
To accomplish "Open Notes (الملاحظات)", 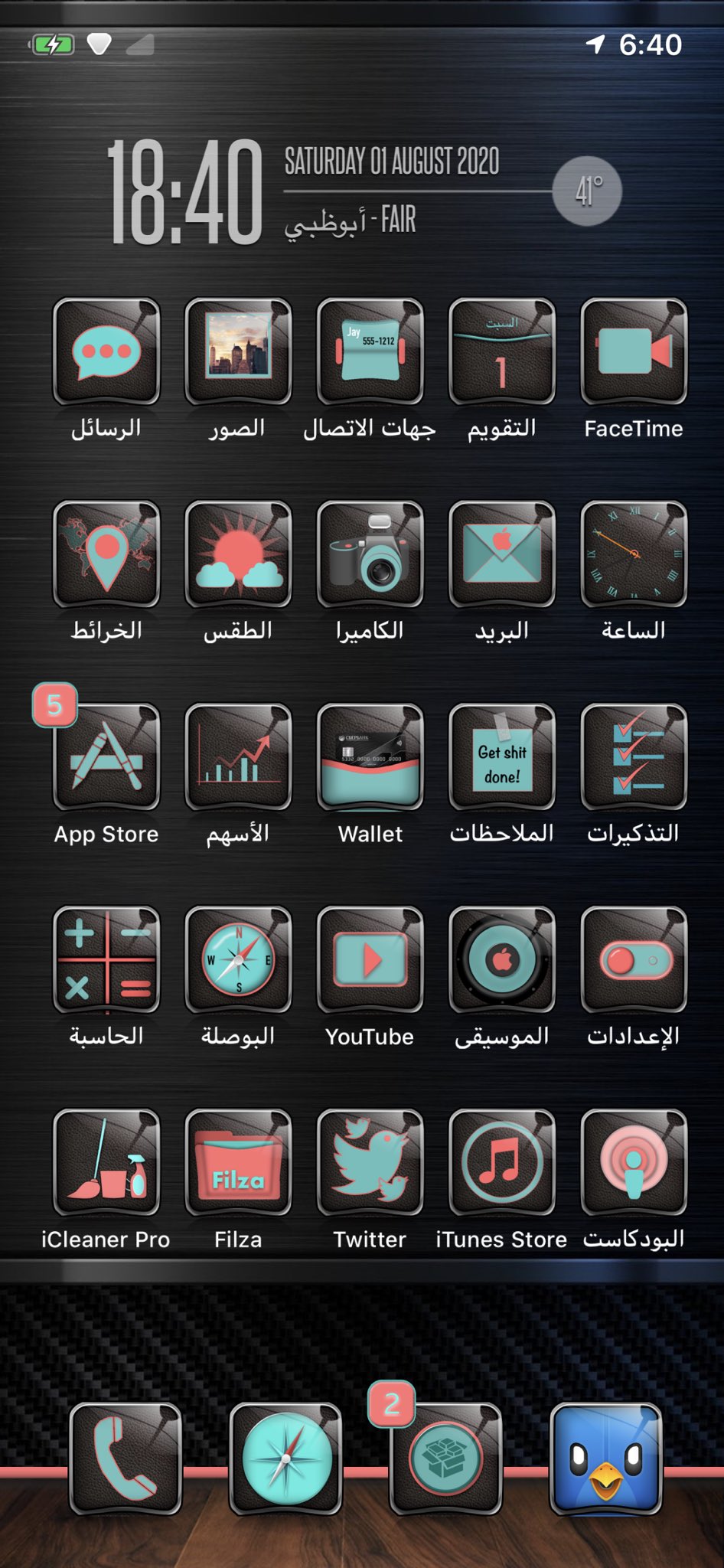I will click(x=502, y=756).
